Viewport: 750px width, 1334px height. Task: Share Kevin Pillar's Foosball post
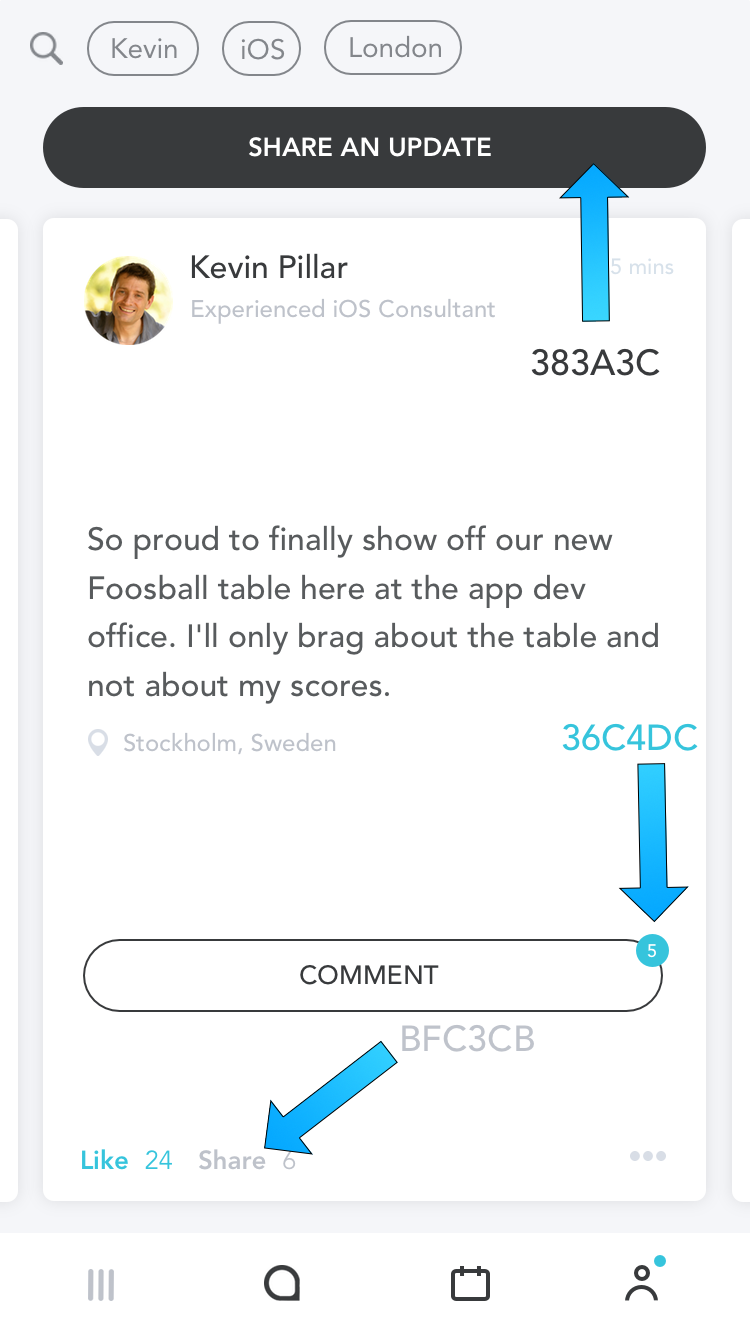pos(232,1160)
